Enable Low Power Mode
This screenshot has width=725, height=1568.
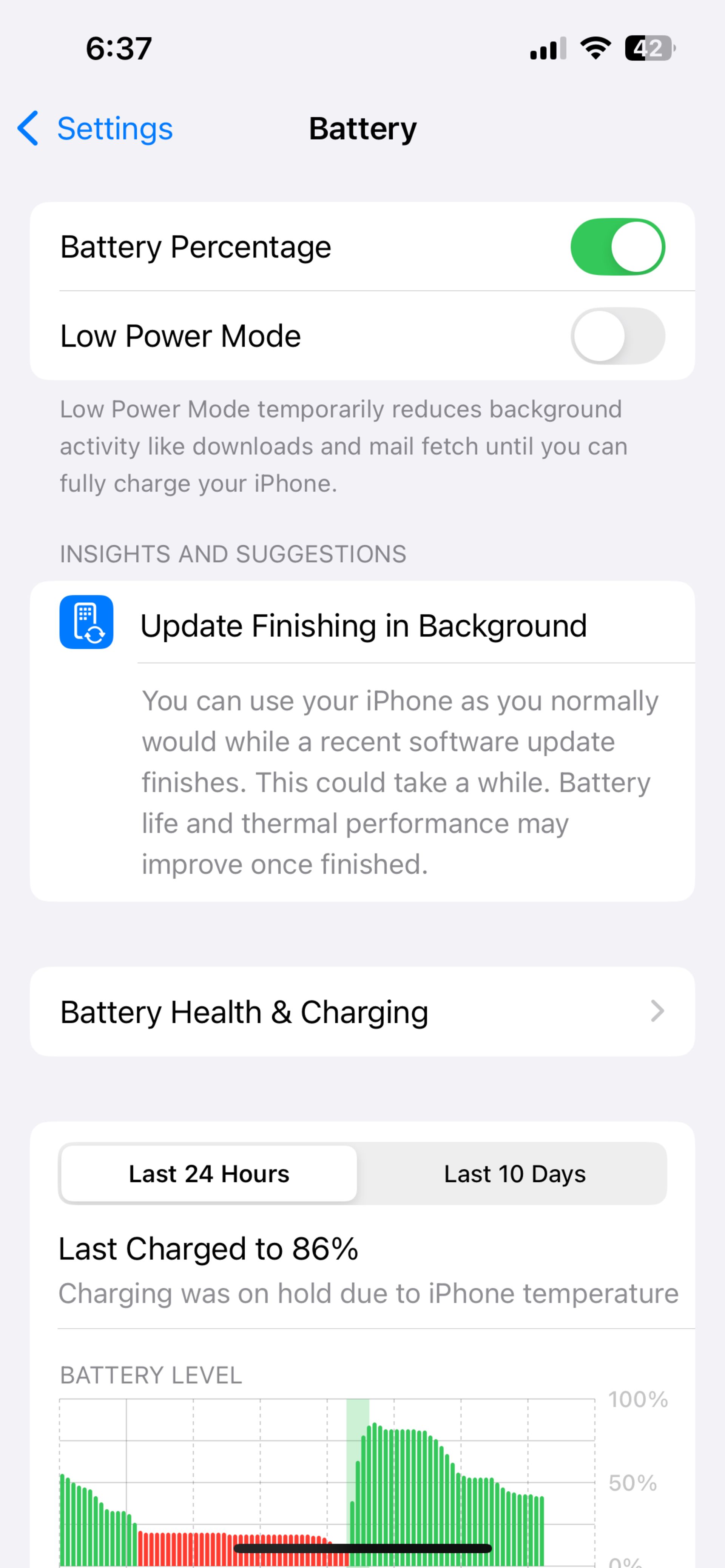click(x=617, y=336)
